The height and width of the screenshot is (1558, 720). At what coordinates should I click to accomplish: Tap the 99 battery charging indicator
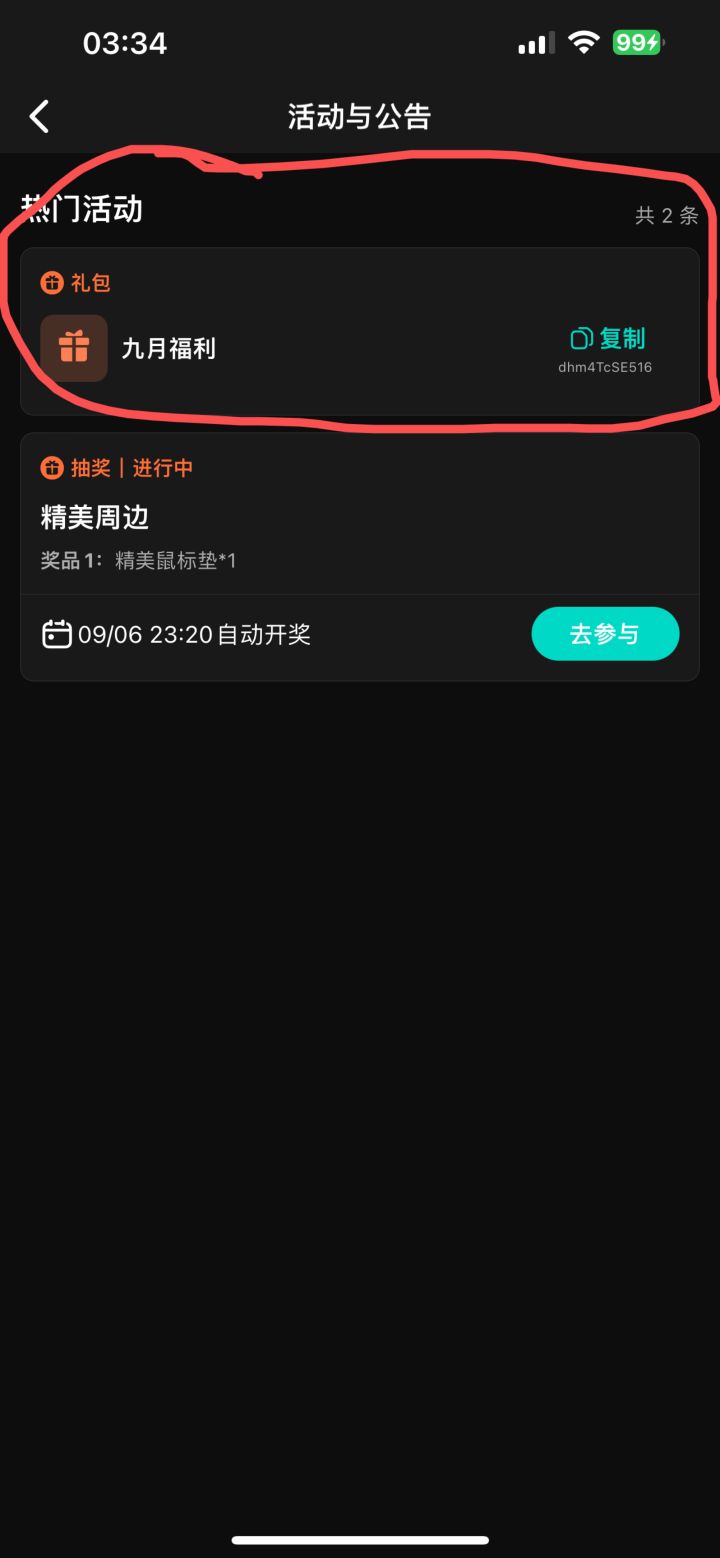637,42
